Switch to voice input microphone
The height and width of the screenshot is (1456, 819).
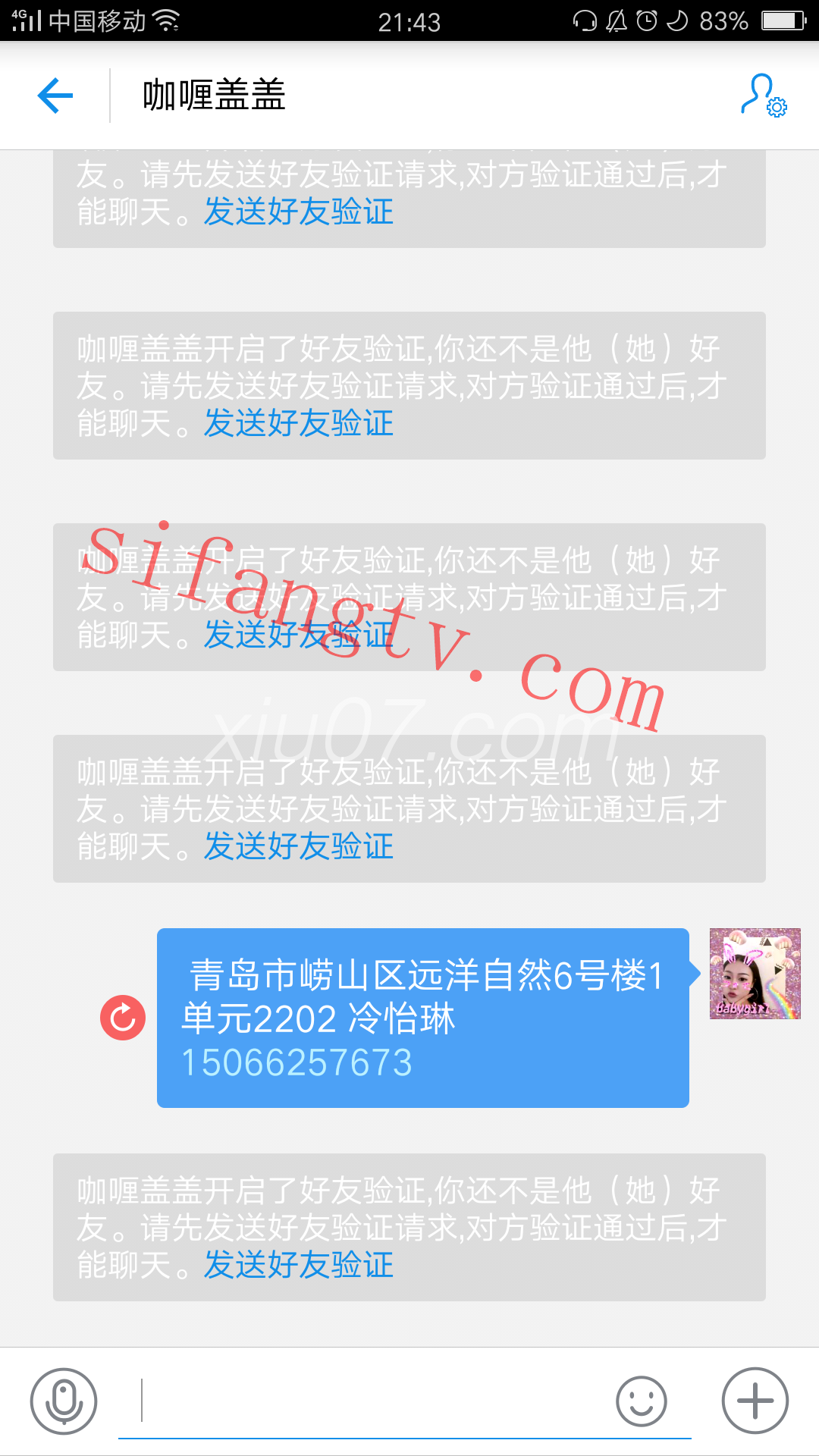64,1401
